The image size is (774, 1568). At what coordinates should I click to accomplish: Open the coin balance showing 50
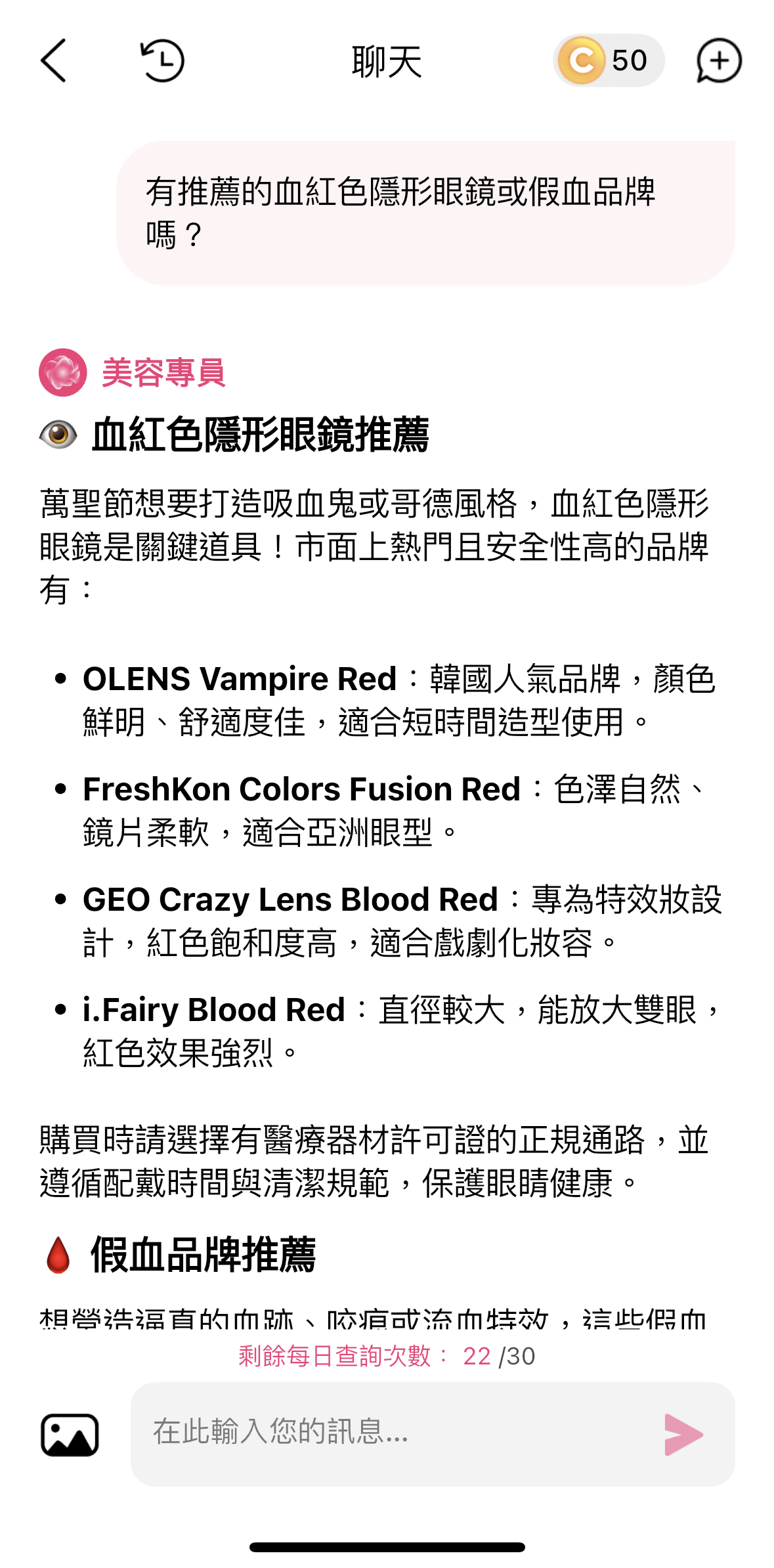coord(608,60)
